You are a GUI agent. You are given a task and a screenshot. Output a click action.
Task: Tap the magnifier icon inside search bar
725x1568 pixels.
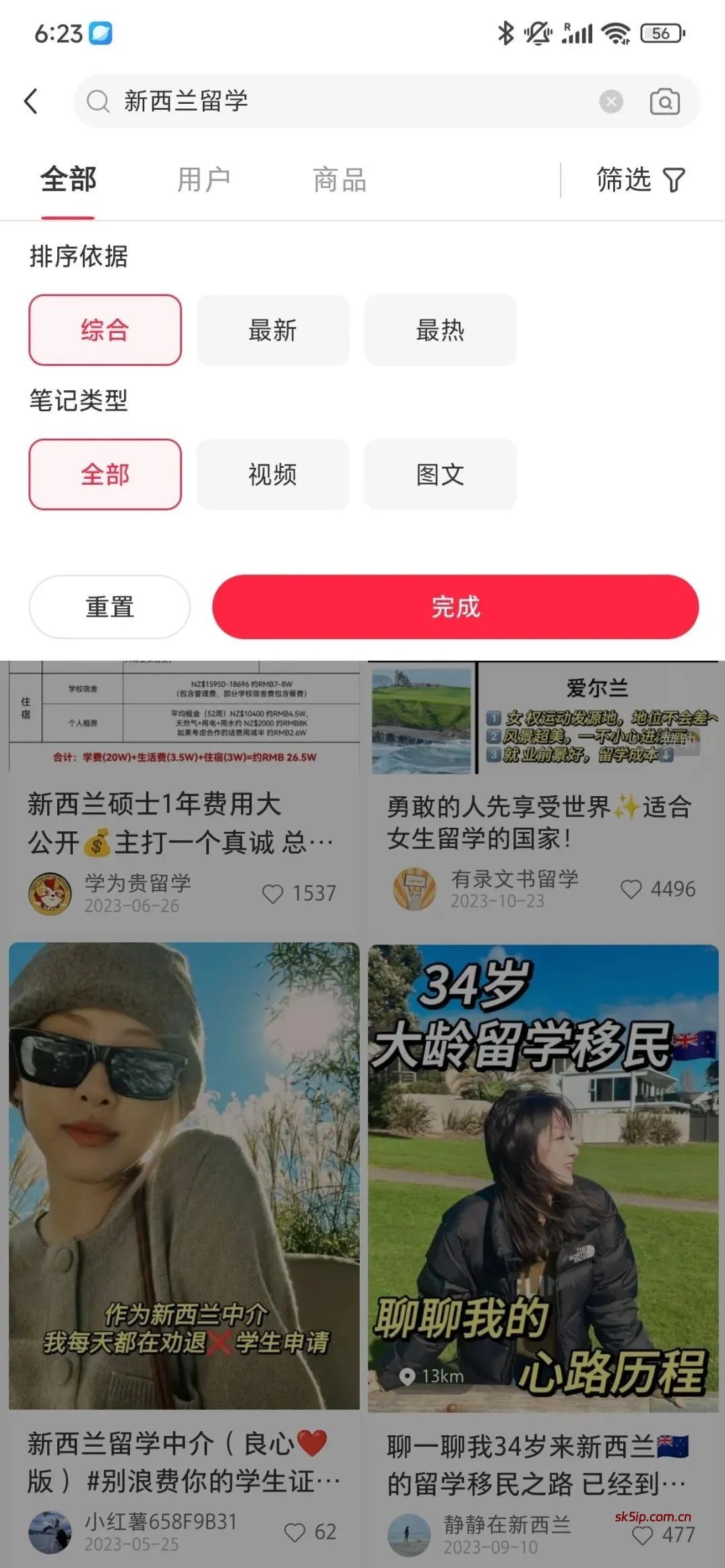pos(99,102)
